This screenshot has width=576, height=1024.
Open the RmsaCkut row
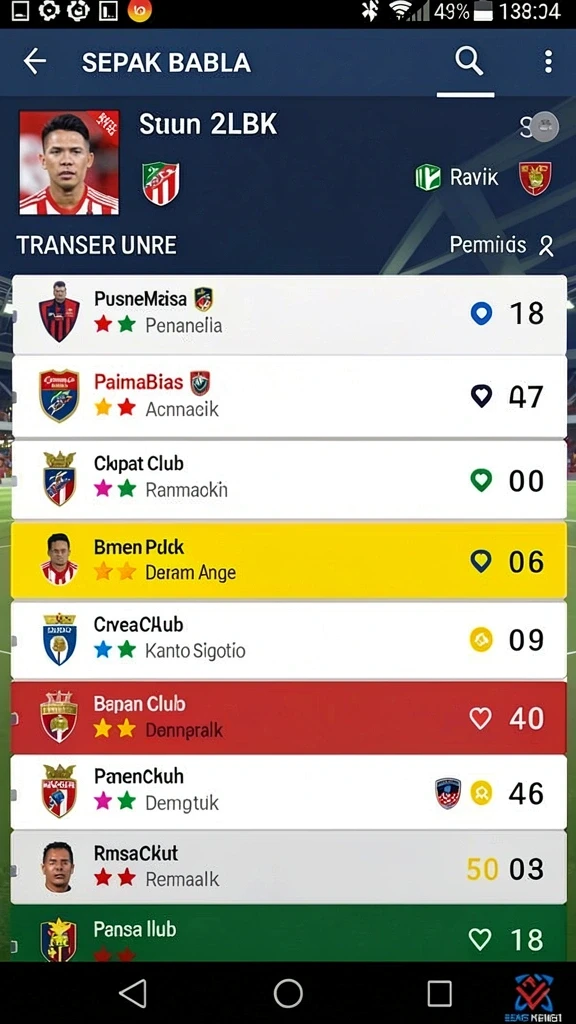(x=289, y=867)
